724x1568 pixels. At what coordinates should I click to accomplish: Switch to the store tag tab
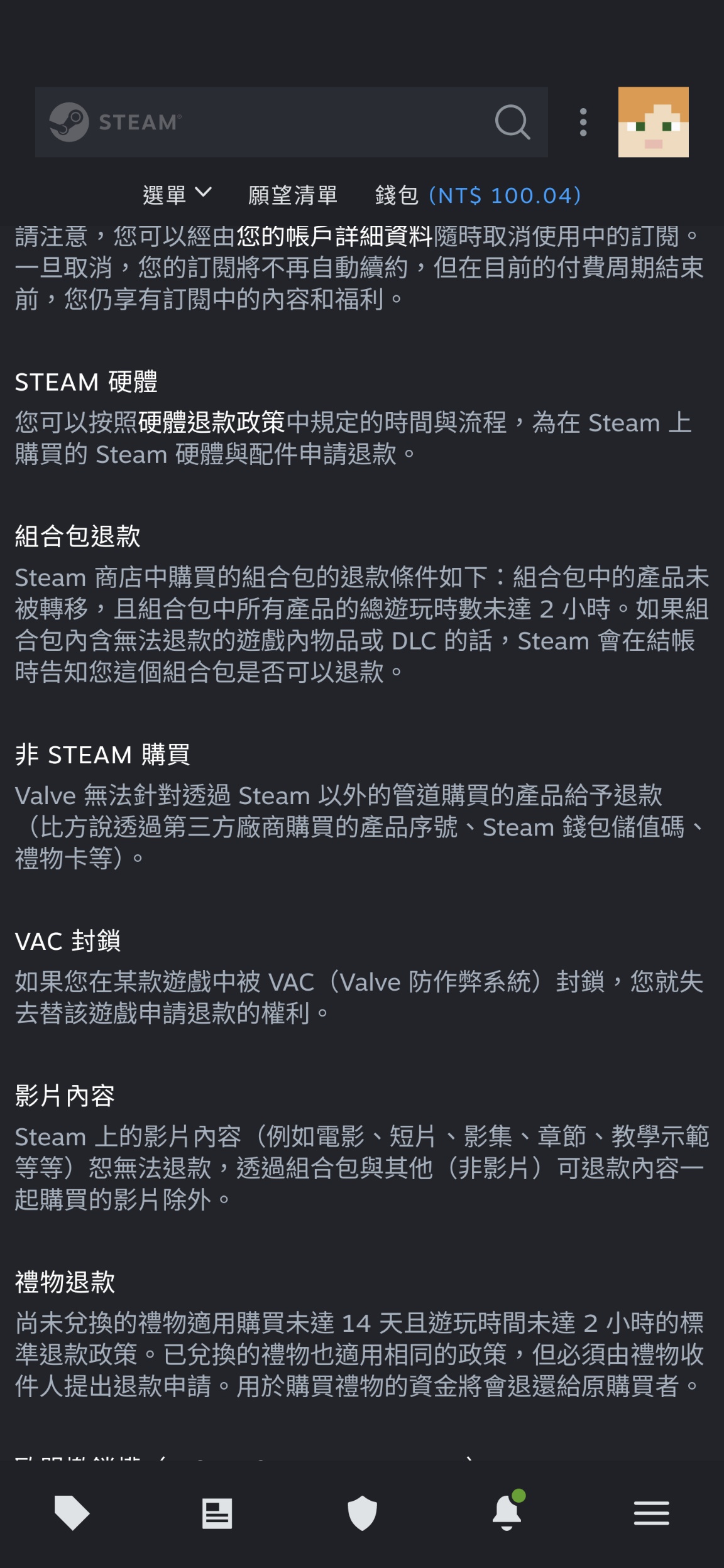tap(72, 1513)
